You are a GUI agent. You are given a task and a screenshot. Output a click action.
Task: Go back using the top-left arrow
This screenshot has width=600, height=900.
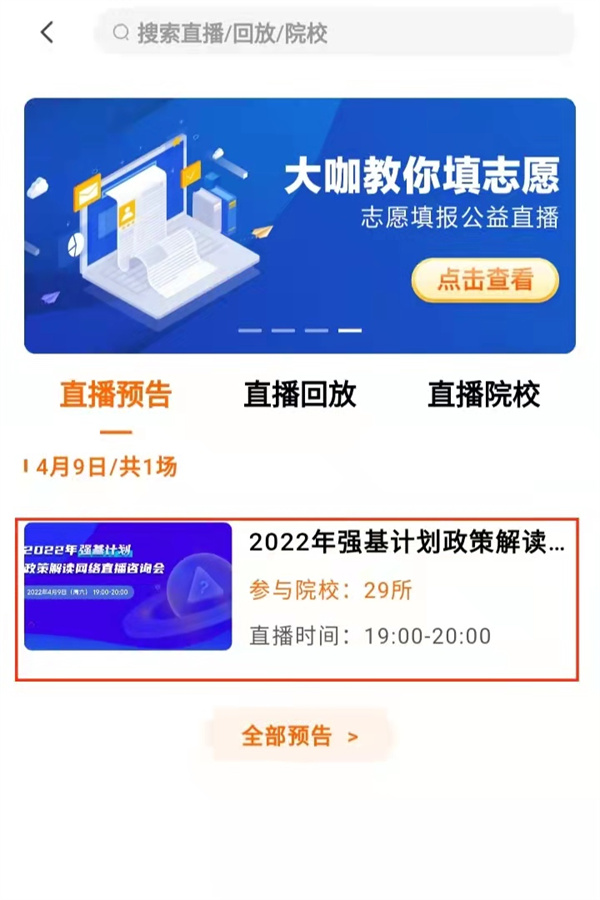pyautogui.click(x=46, y=33)
